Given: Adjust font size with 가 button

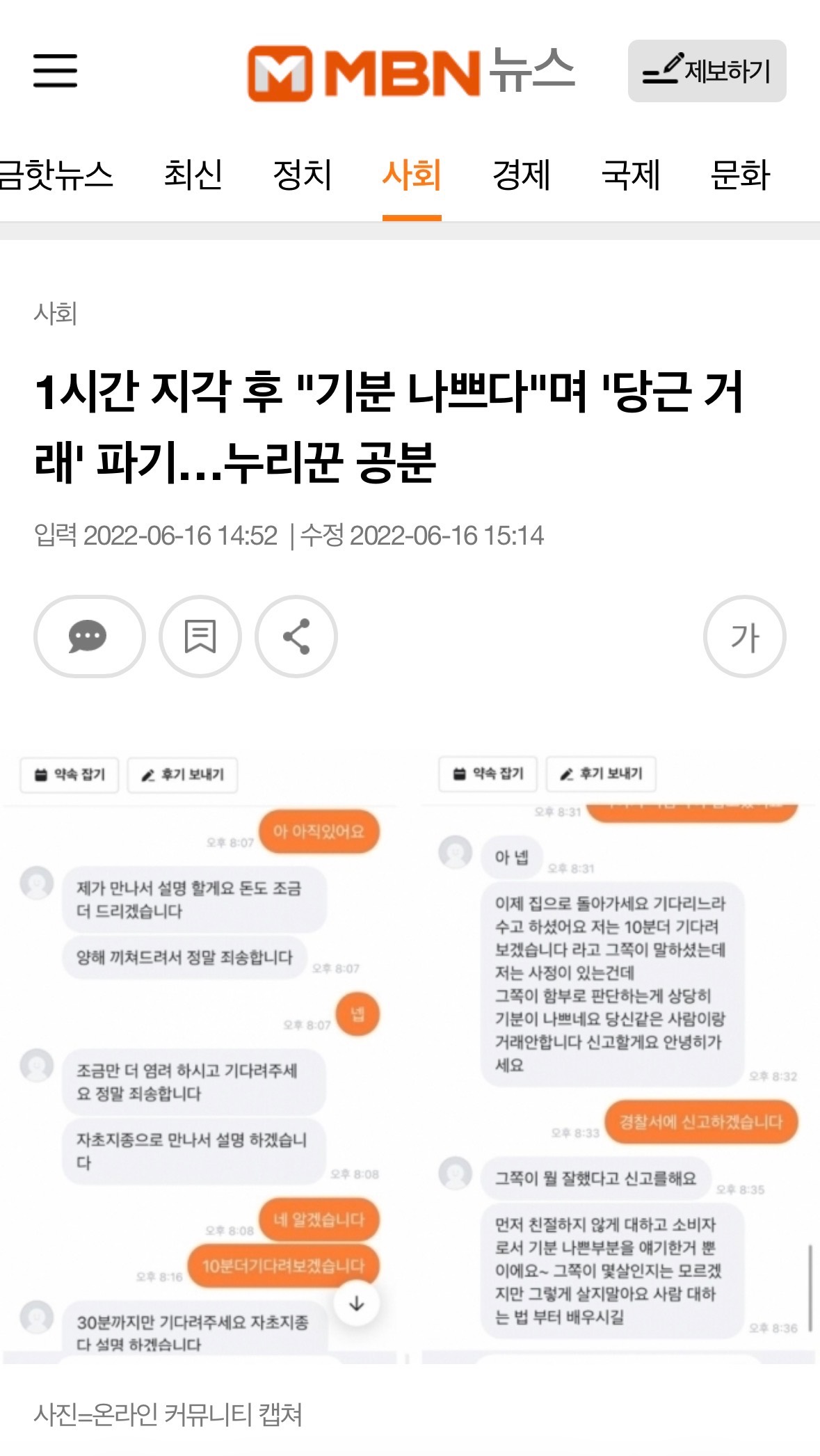Looking at the screenshot, I should [x=744, y=636].
